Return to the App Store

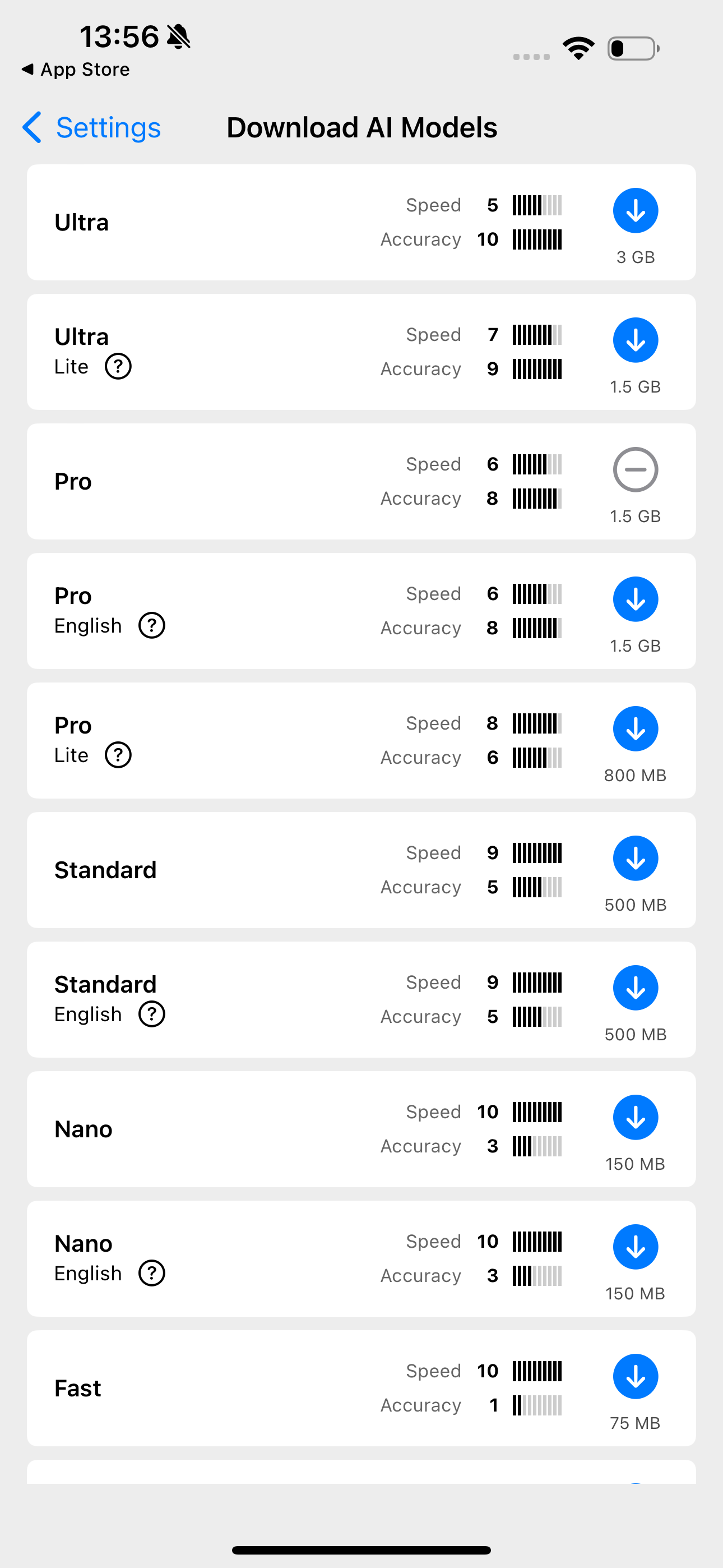(76, 70)
